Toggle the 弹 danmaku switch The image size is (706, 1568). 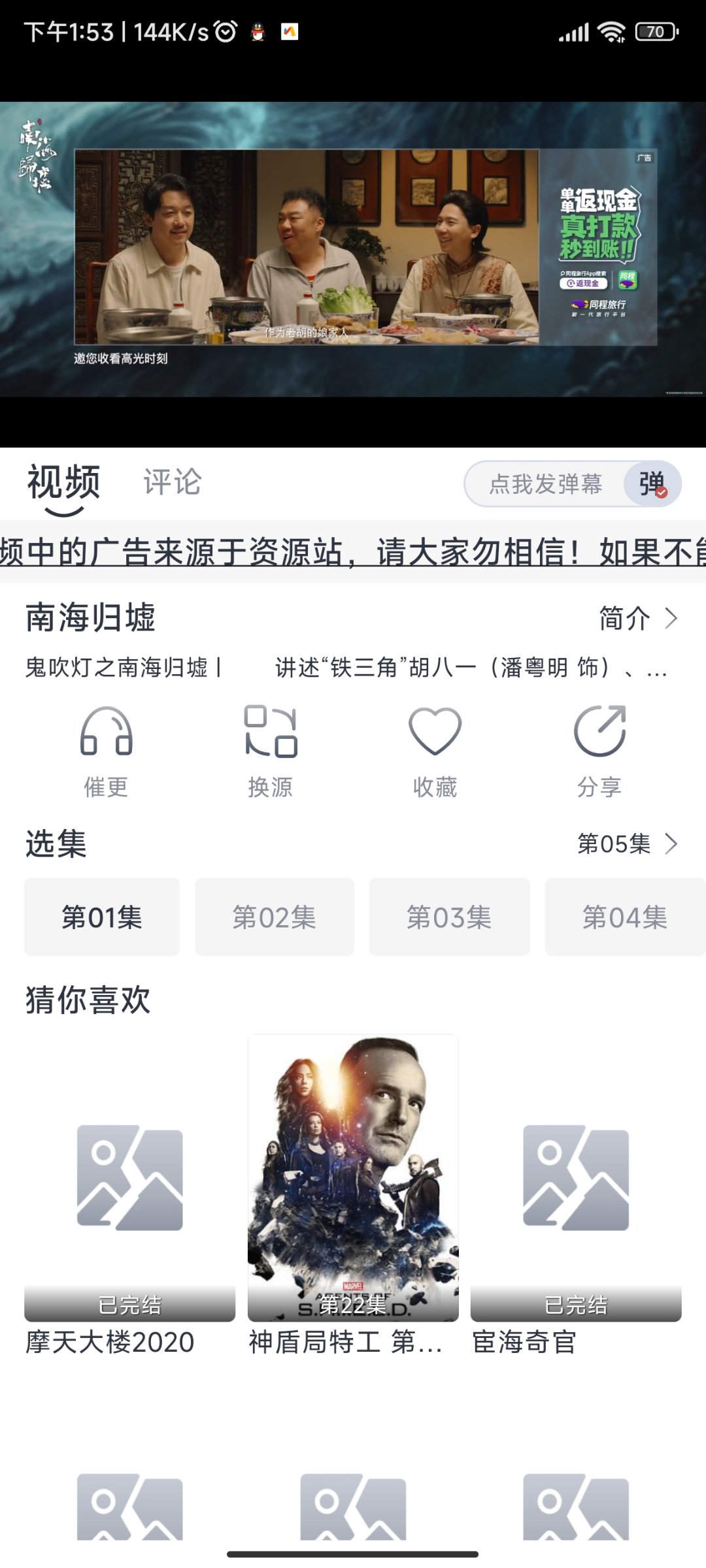(652, 484)
